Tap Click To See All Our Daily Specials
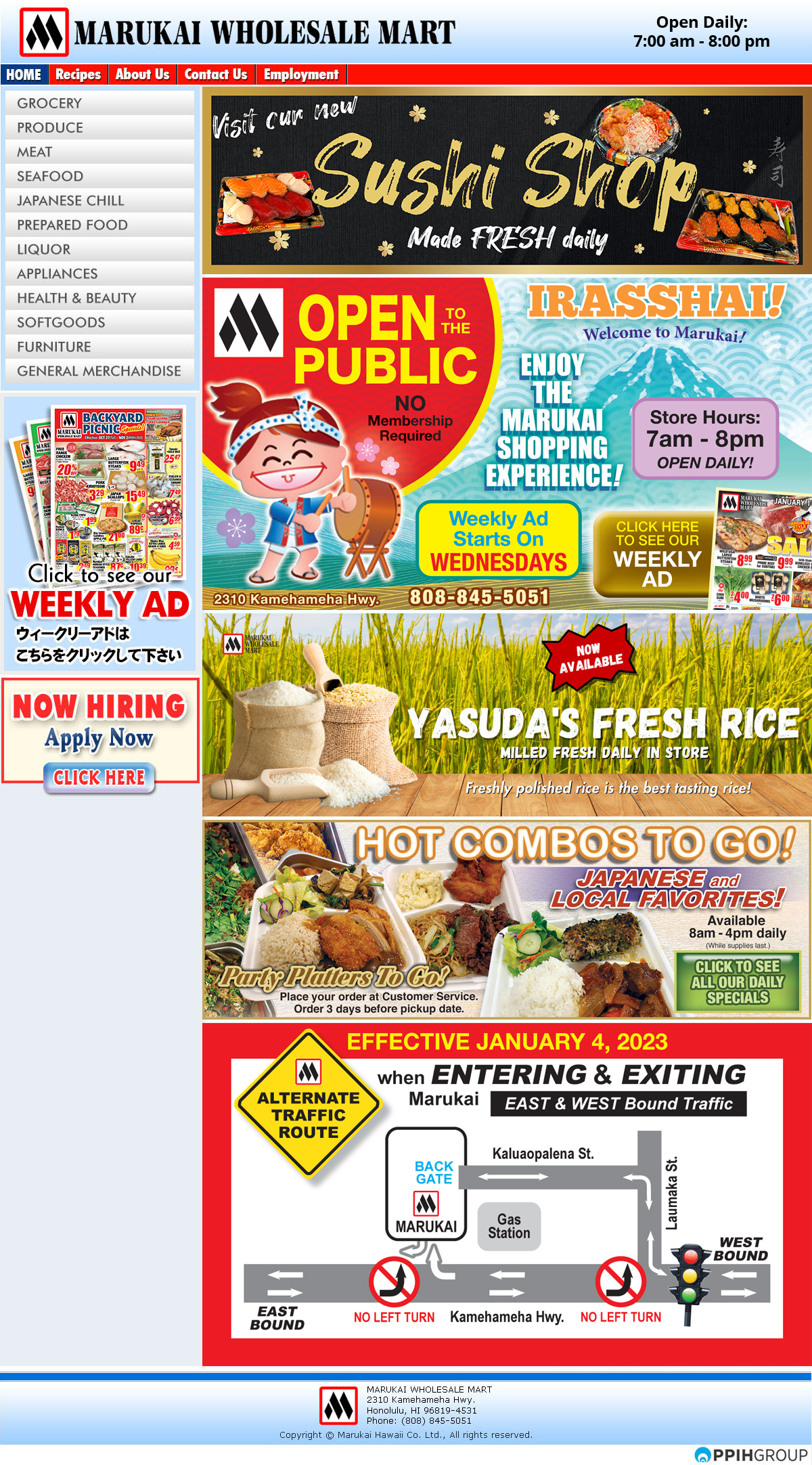Image resolution: width=812 pixels, height=1465 pixels. tap(738, 982)
